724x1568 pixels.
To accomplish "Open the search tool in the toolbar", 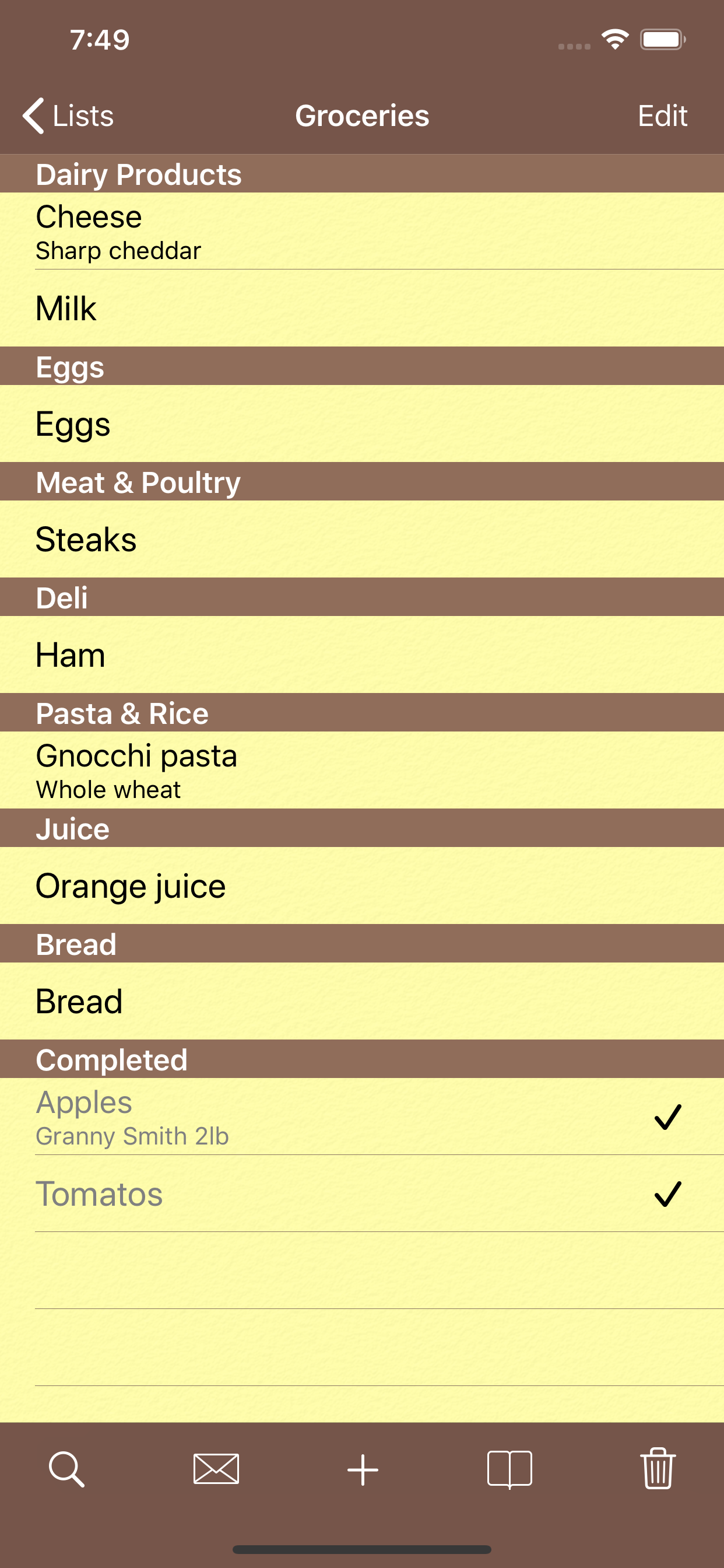I will [x=66, y=1469].
